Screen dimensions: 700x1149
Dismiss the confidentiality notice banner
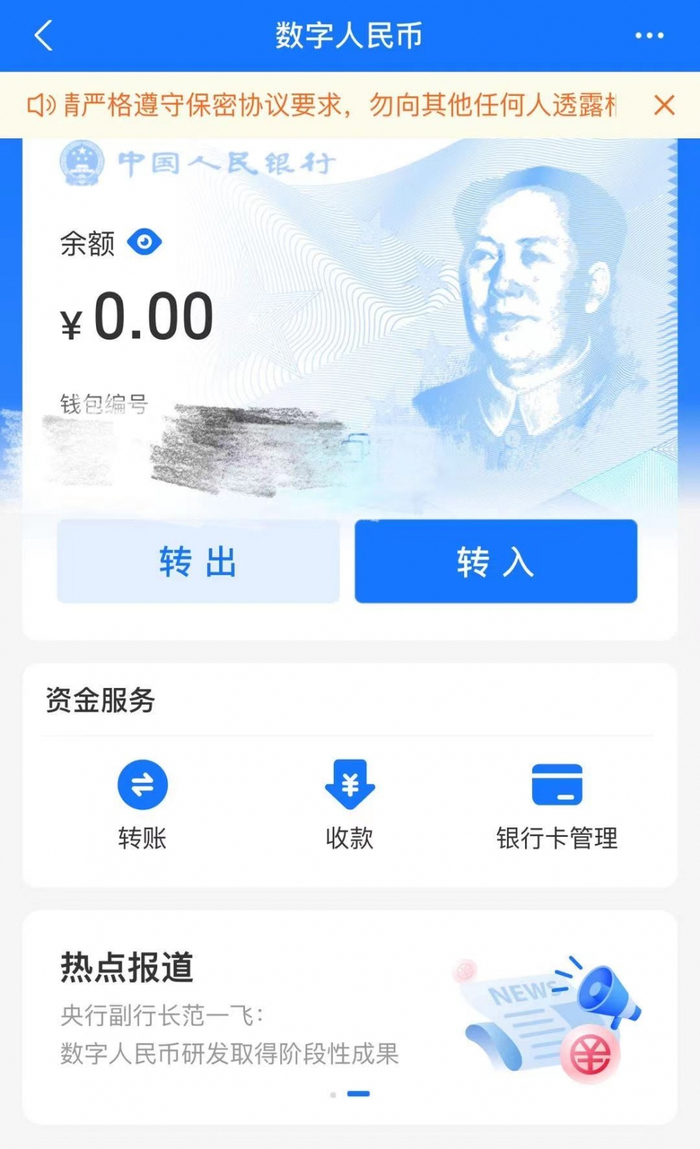(x=664, y=104)
